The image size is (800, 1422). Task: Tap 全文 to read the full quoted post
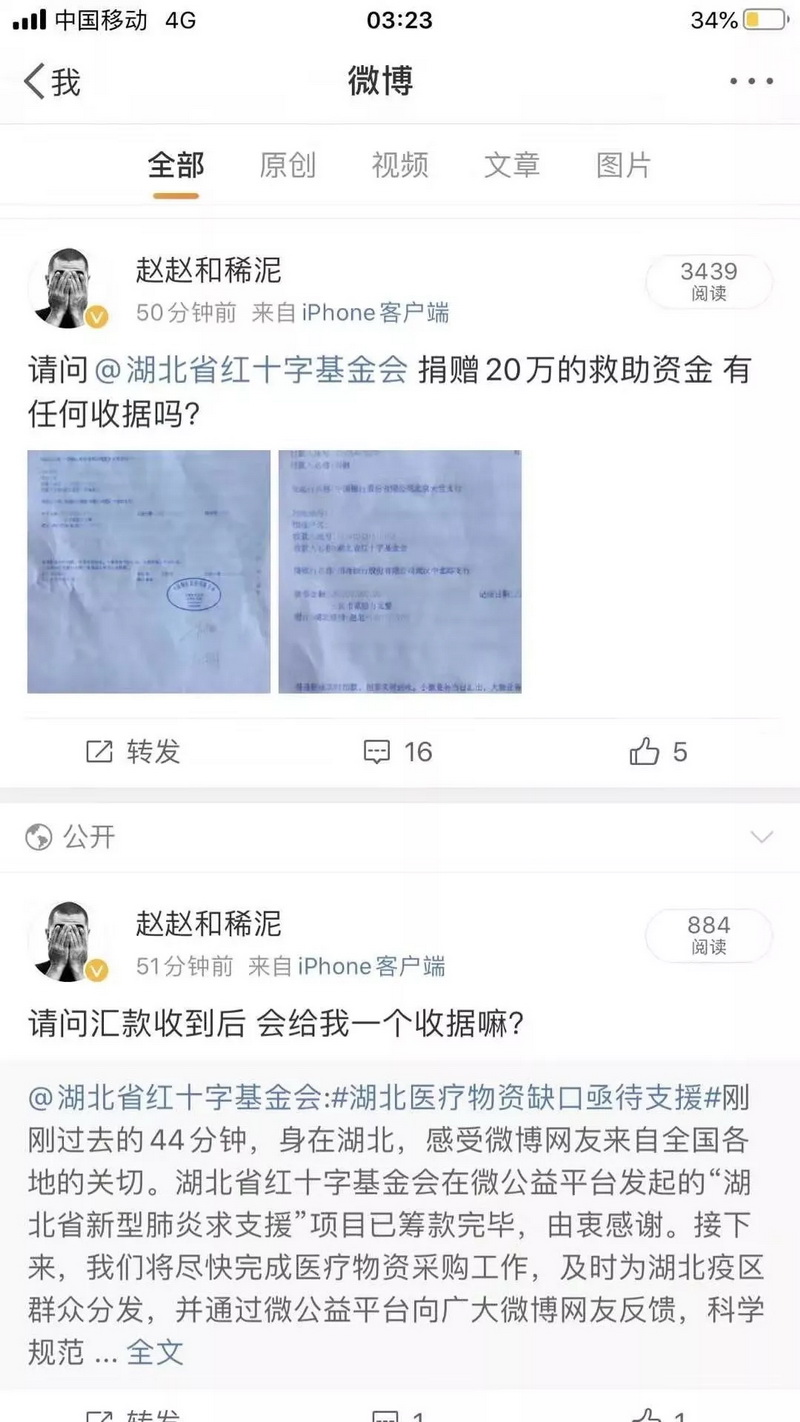click(155, 1353)
